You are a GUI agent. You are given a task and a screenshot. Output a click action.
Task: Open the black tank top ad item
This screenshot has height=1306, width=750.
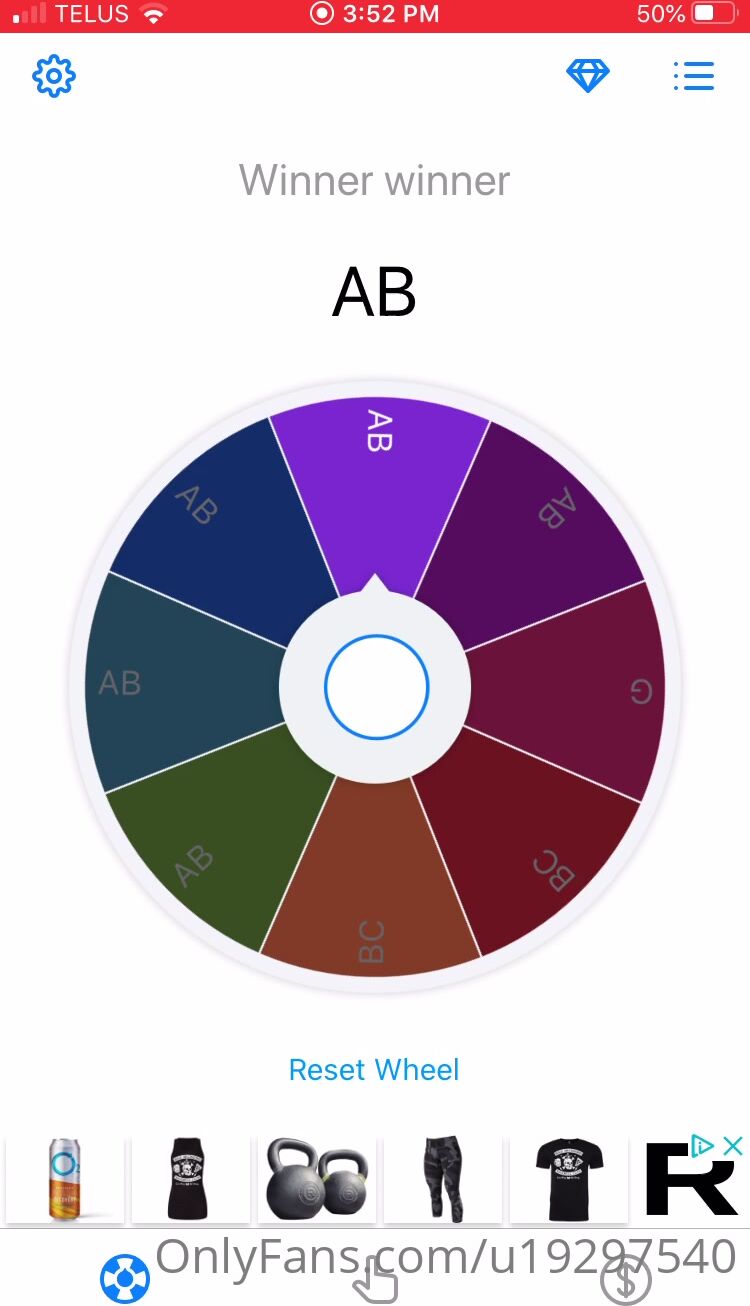coord(190,1180)
